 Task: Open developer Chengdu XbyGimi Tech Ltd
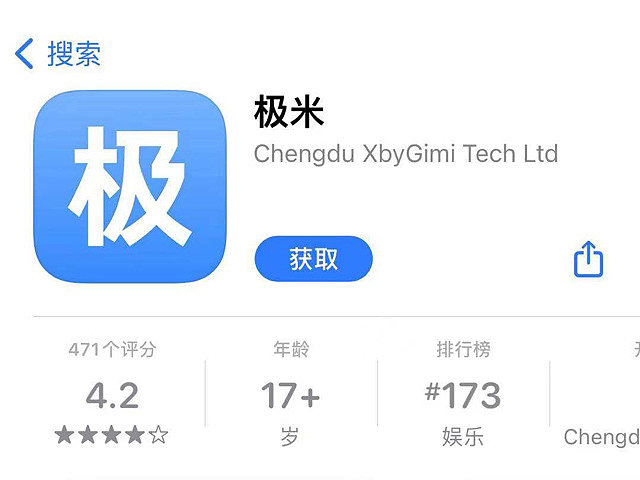click(x=405, y=154)
